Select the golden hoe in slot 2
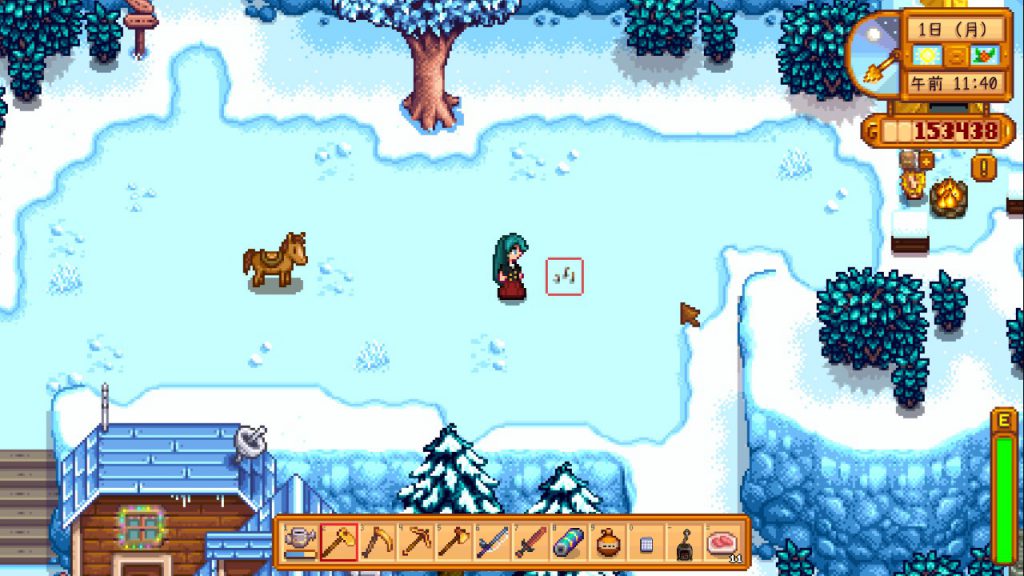 (x=339, y=543)
